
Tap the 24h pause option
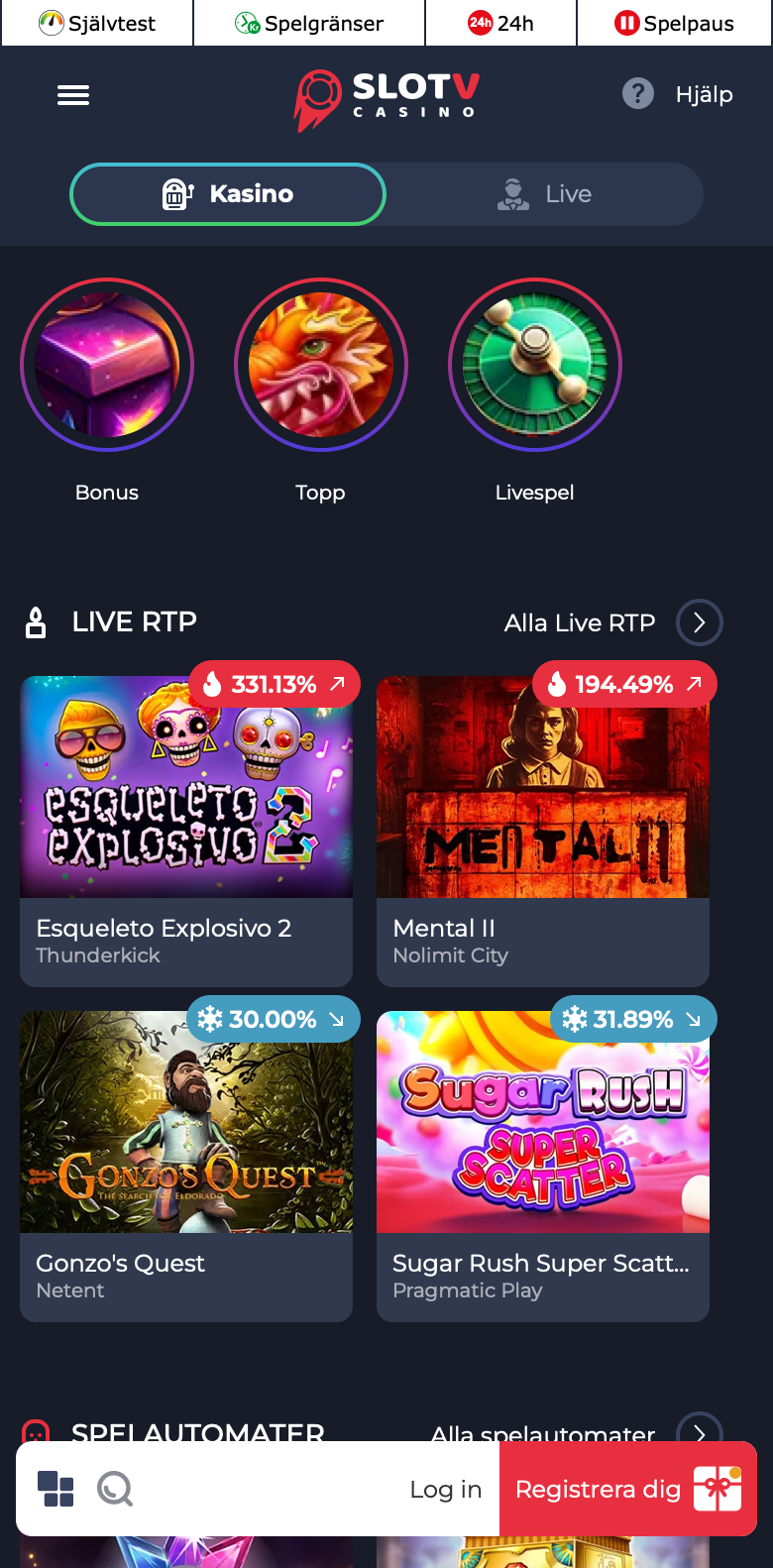pyautogui.click(x=500, y=23)
